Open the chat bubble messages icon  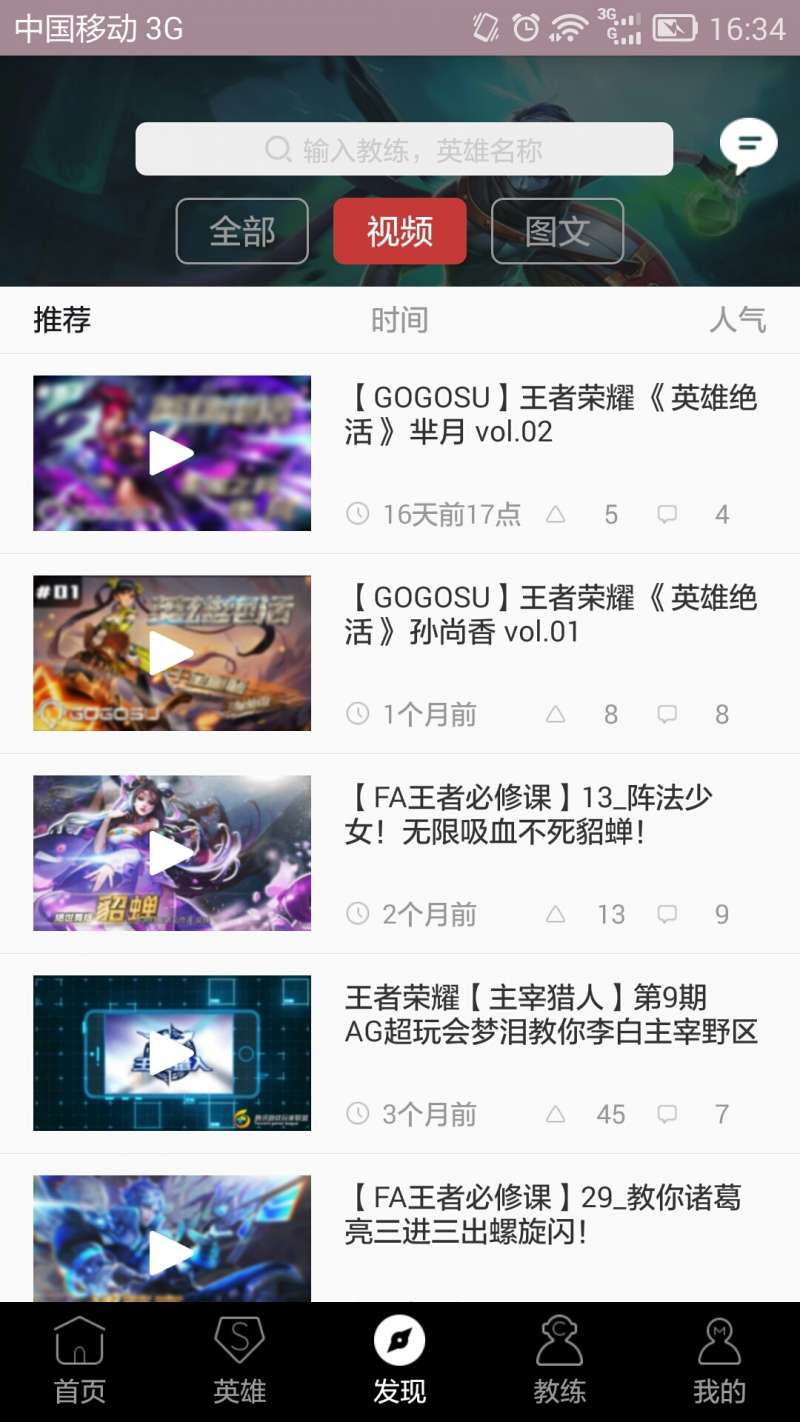(748, 145)
